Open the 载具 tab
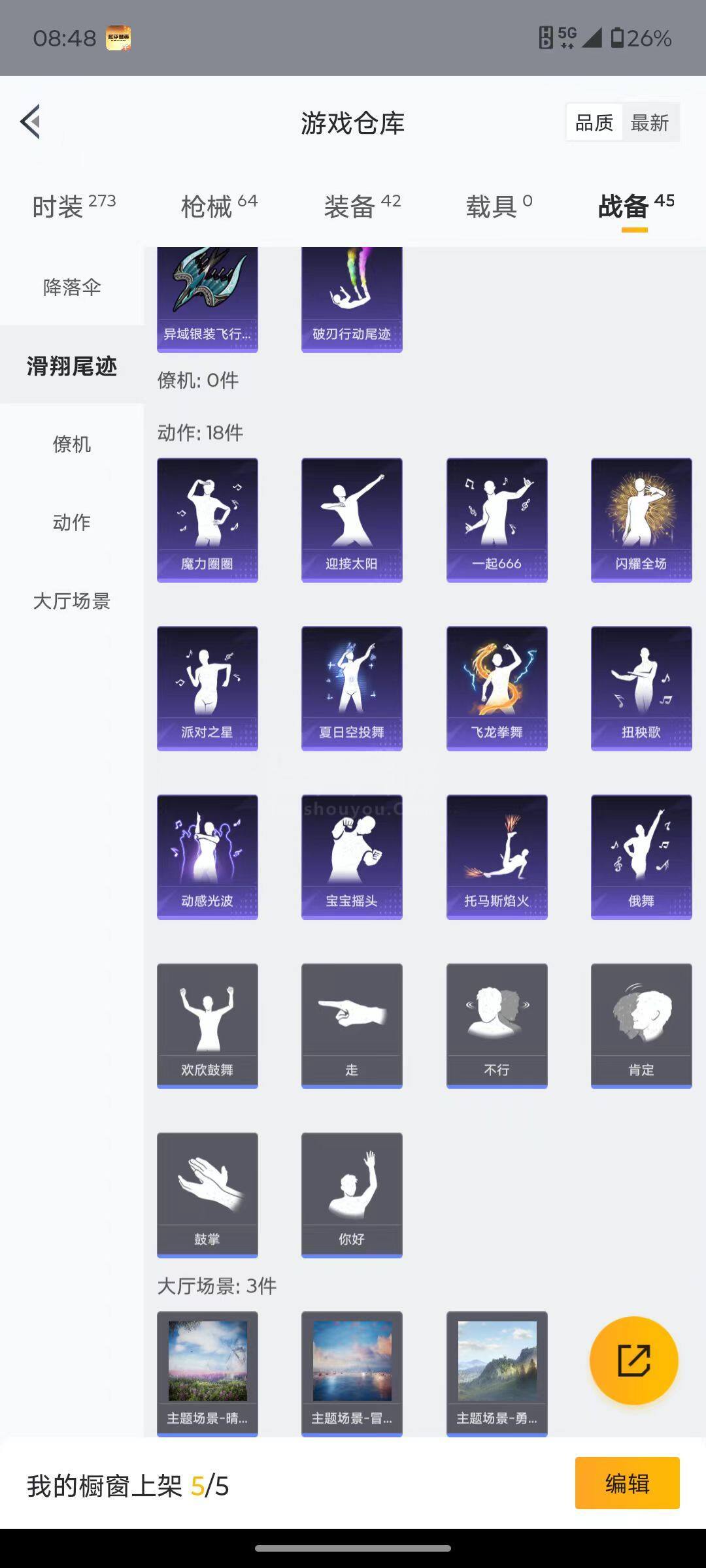 tap(498, 206)
